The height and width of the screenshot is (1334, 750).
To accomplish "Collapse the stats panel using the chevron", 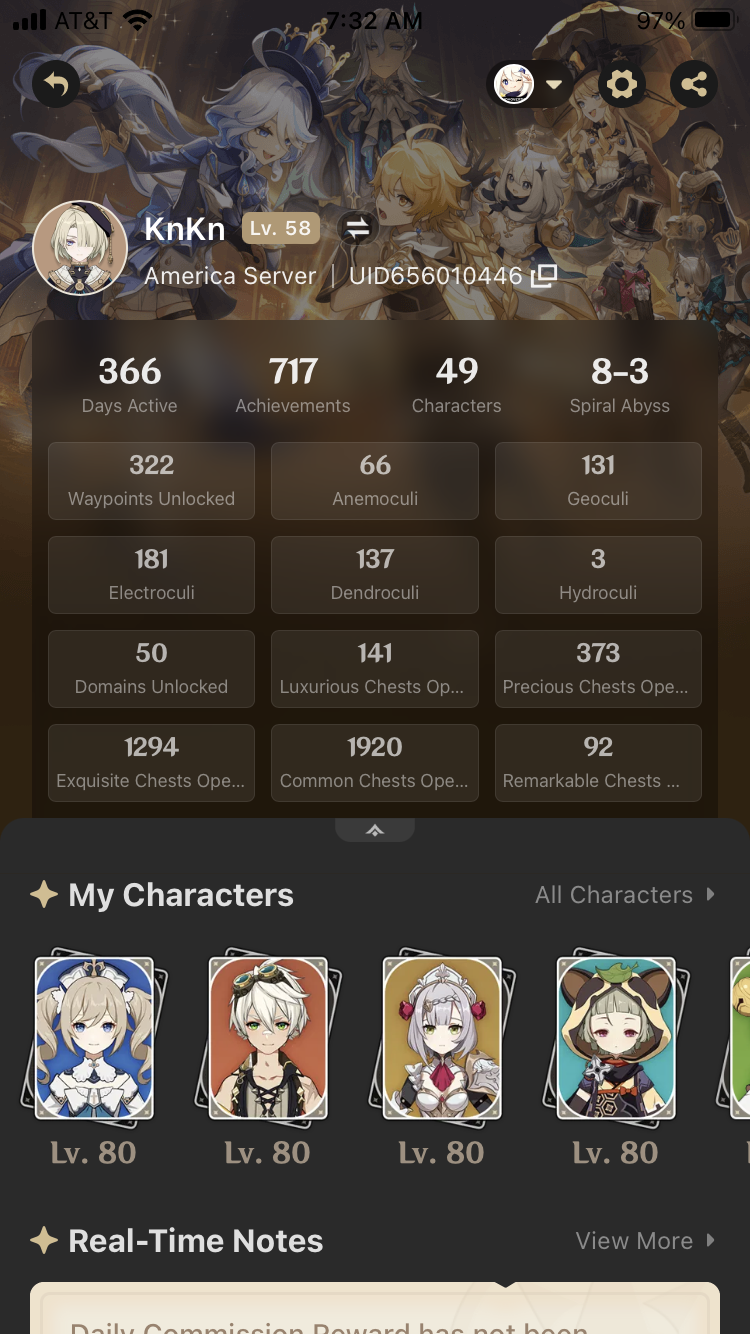I will point(375,828).
